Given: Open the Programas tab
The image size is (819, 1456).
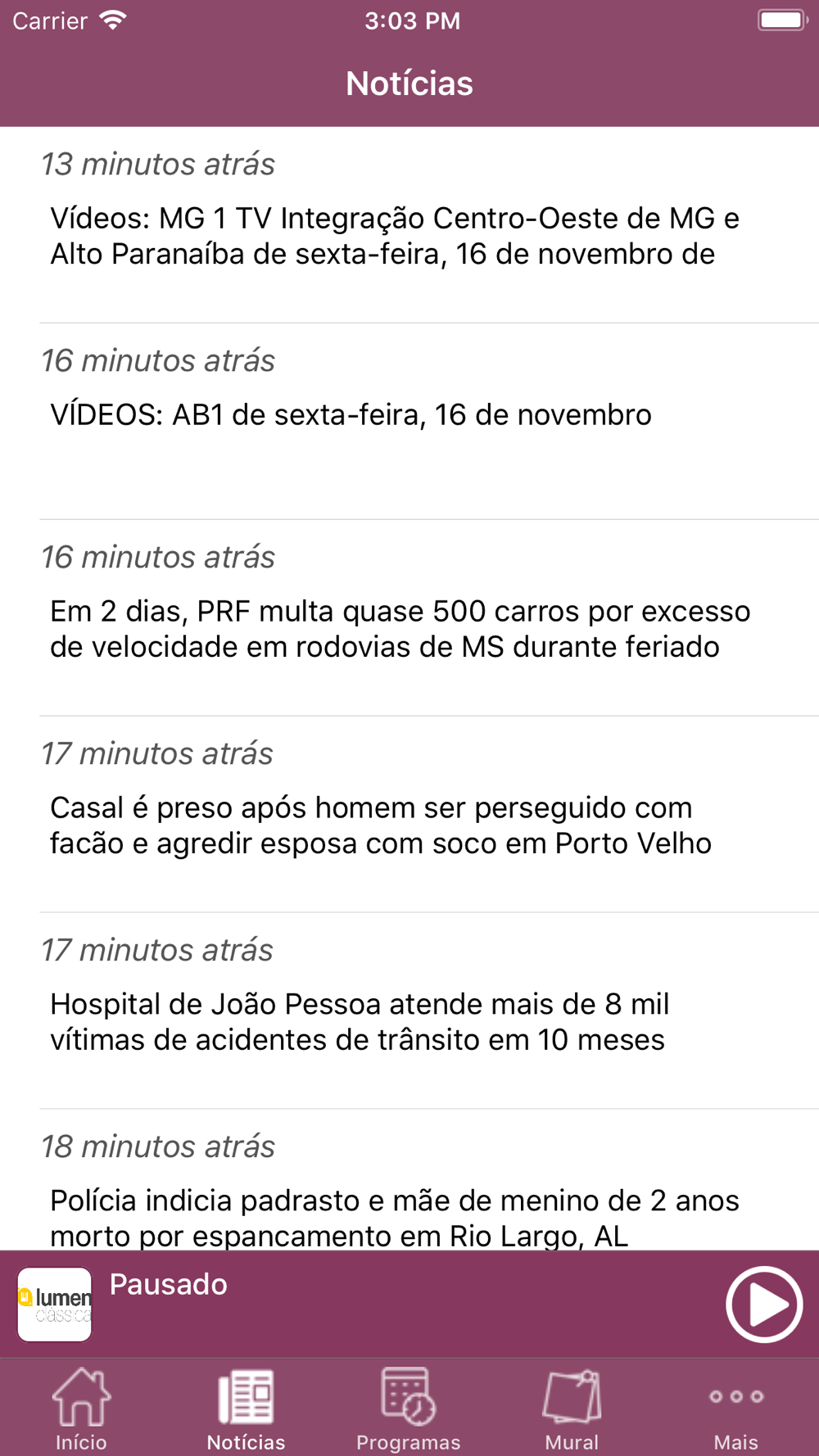Looking at the screenshot, I should (409, 1408).
